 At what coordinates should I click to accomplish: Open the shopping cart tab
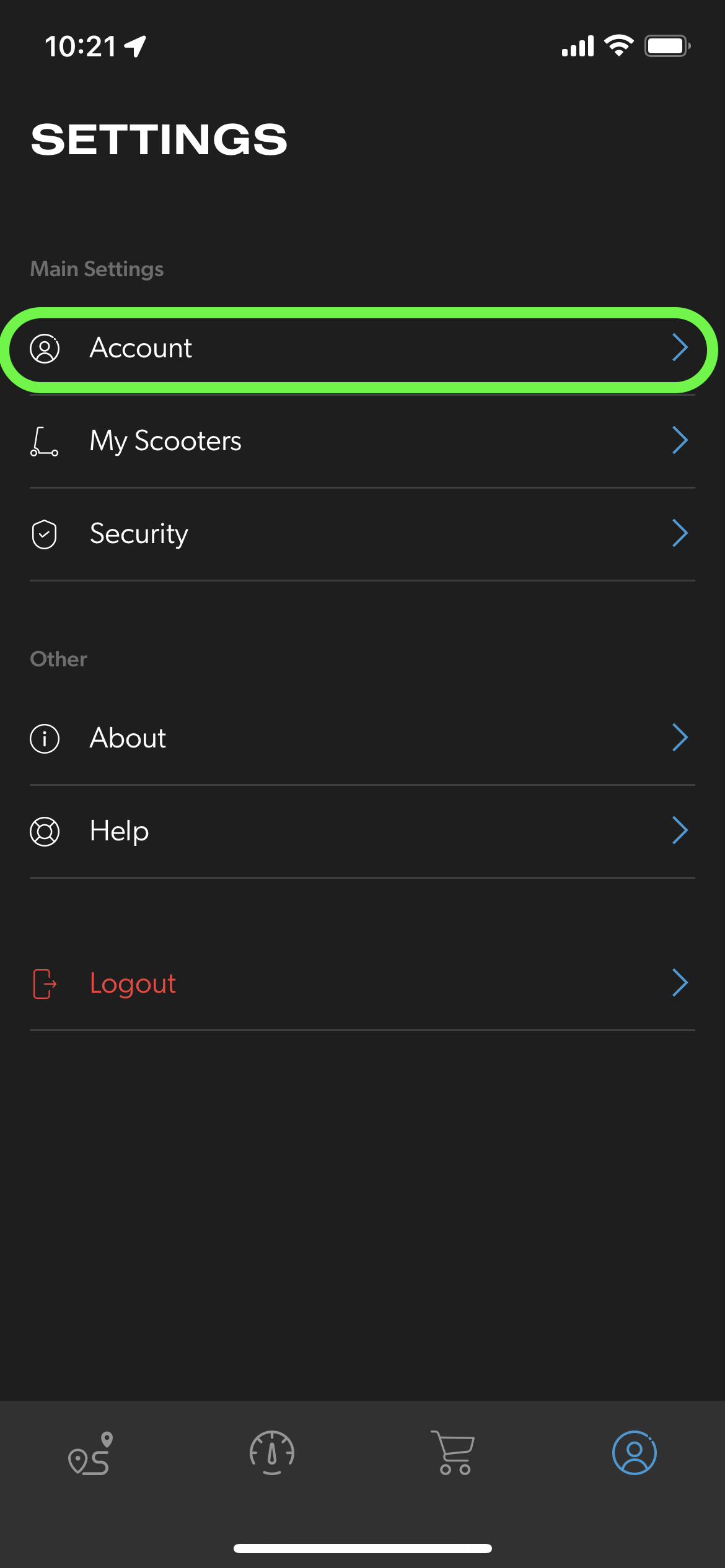(x=454, y=1453)
